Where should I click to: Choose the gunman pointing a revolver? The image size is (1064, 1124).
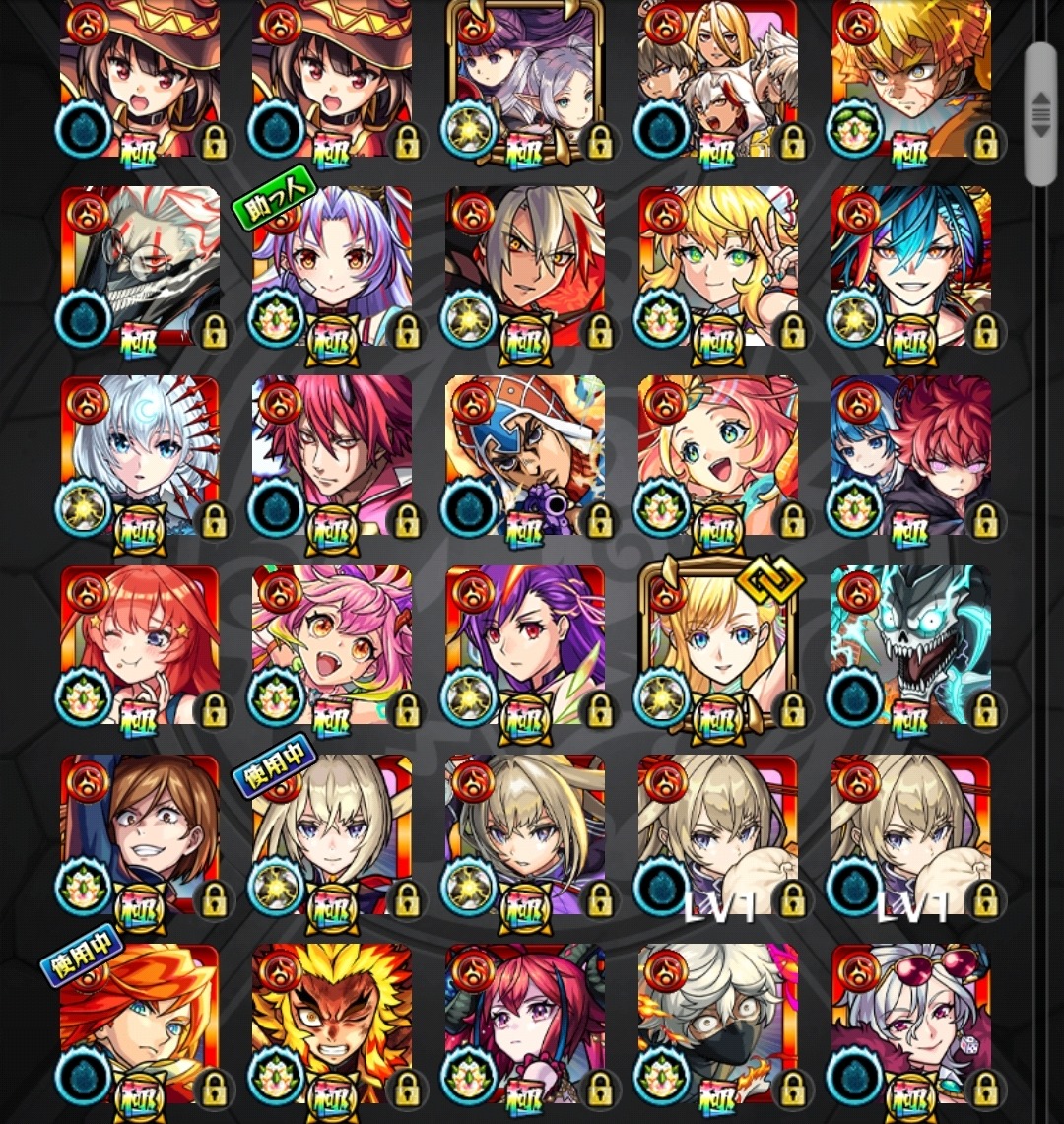[x=525, y=455]
